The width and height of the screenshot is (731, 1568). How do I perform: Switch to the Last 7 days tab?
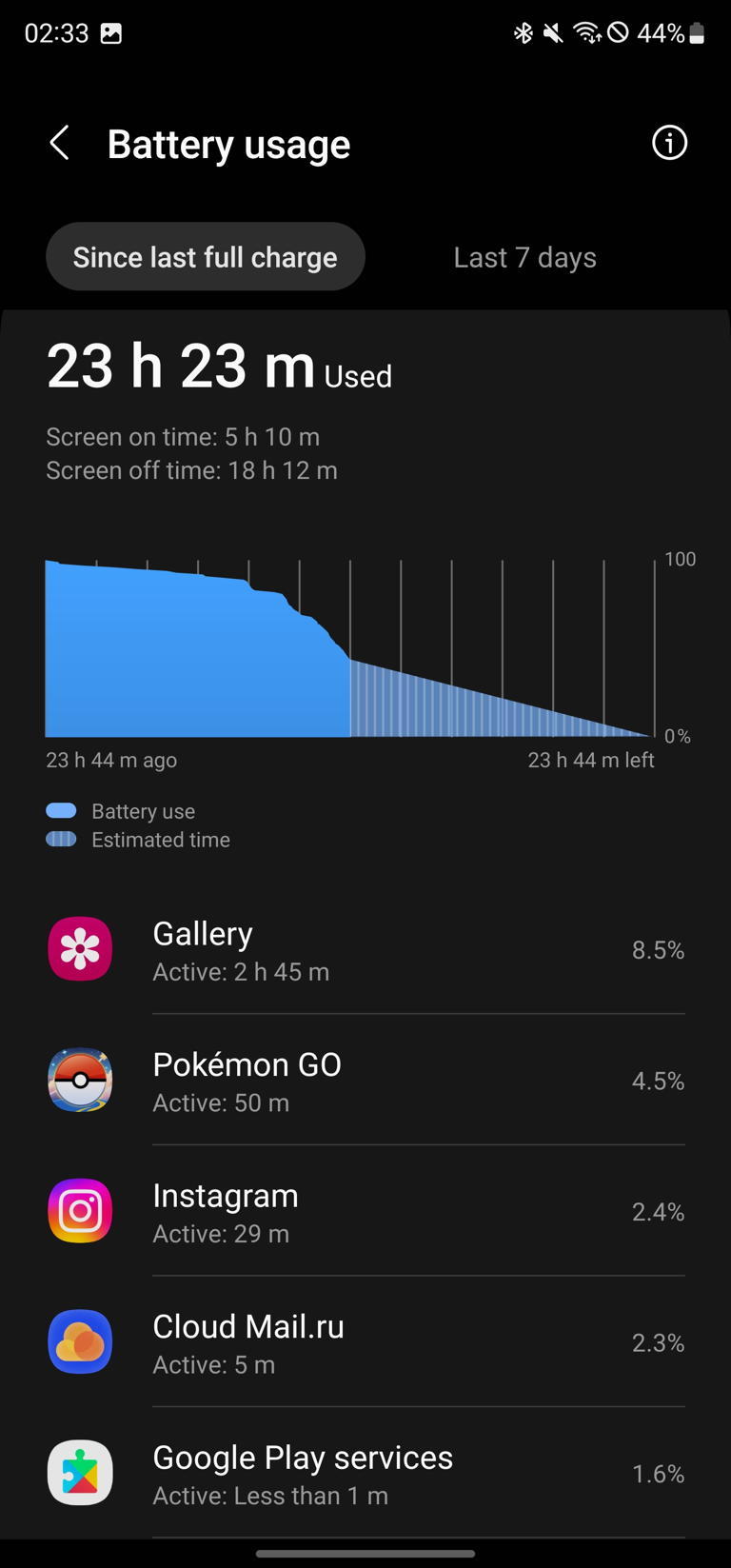524,257
